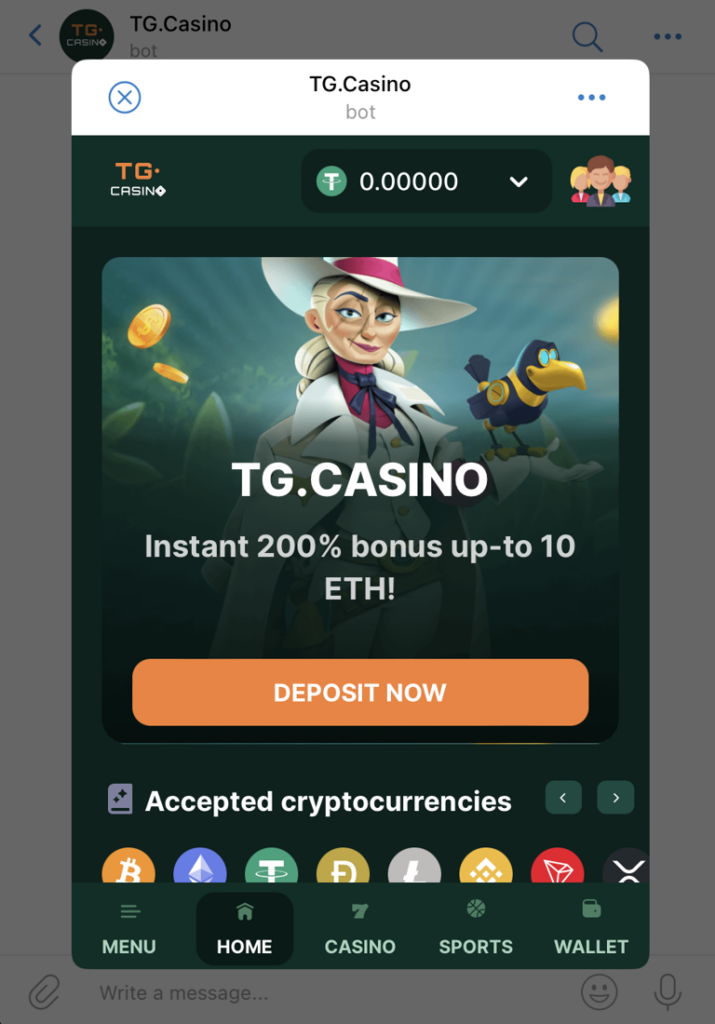
Task: Open the mini app overflow menu
Action: 591,97
